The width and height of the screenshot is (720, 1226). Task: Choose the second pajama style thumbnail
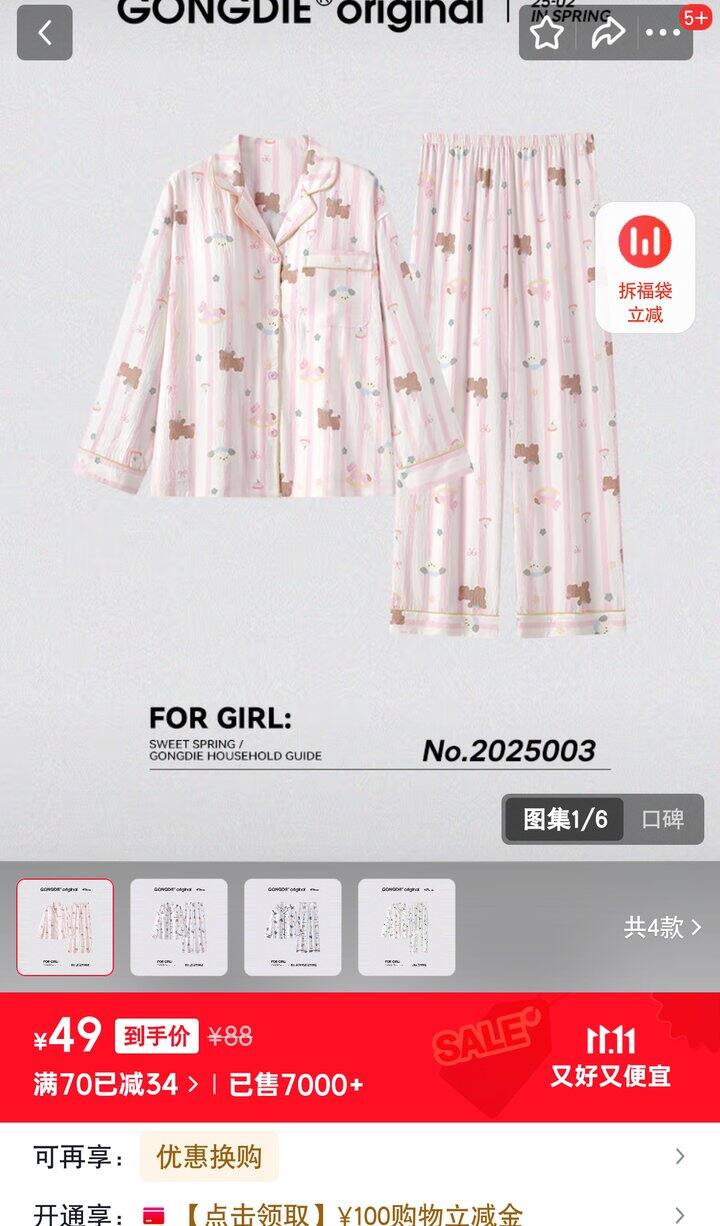[x=179, y=927]
